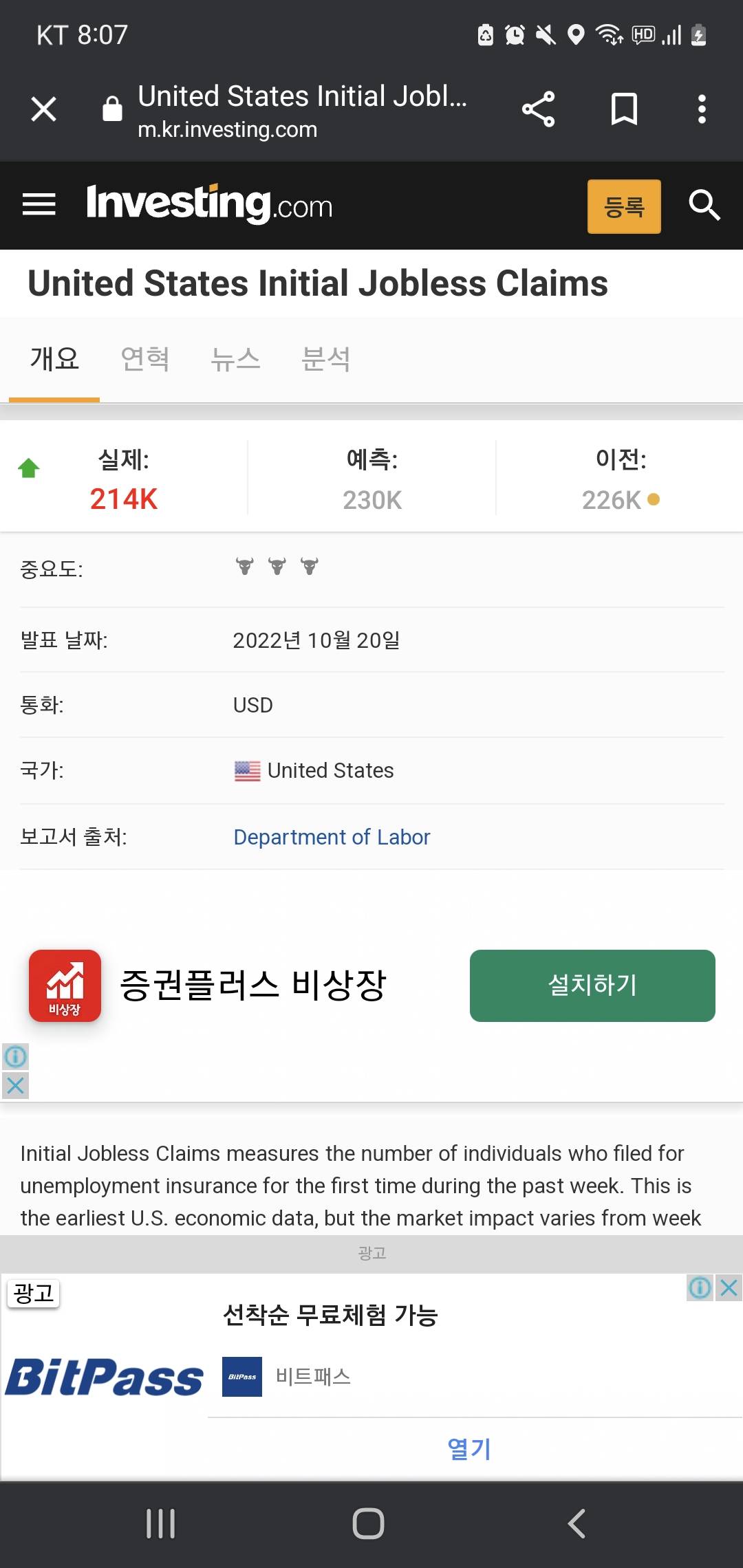Switch to the 연혁 tab
This screenshot has width=743, height=1568.
144,359
